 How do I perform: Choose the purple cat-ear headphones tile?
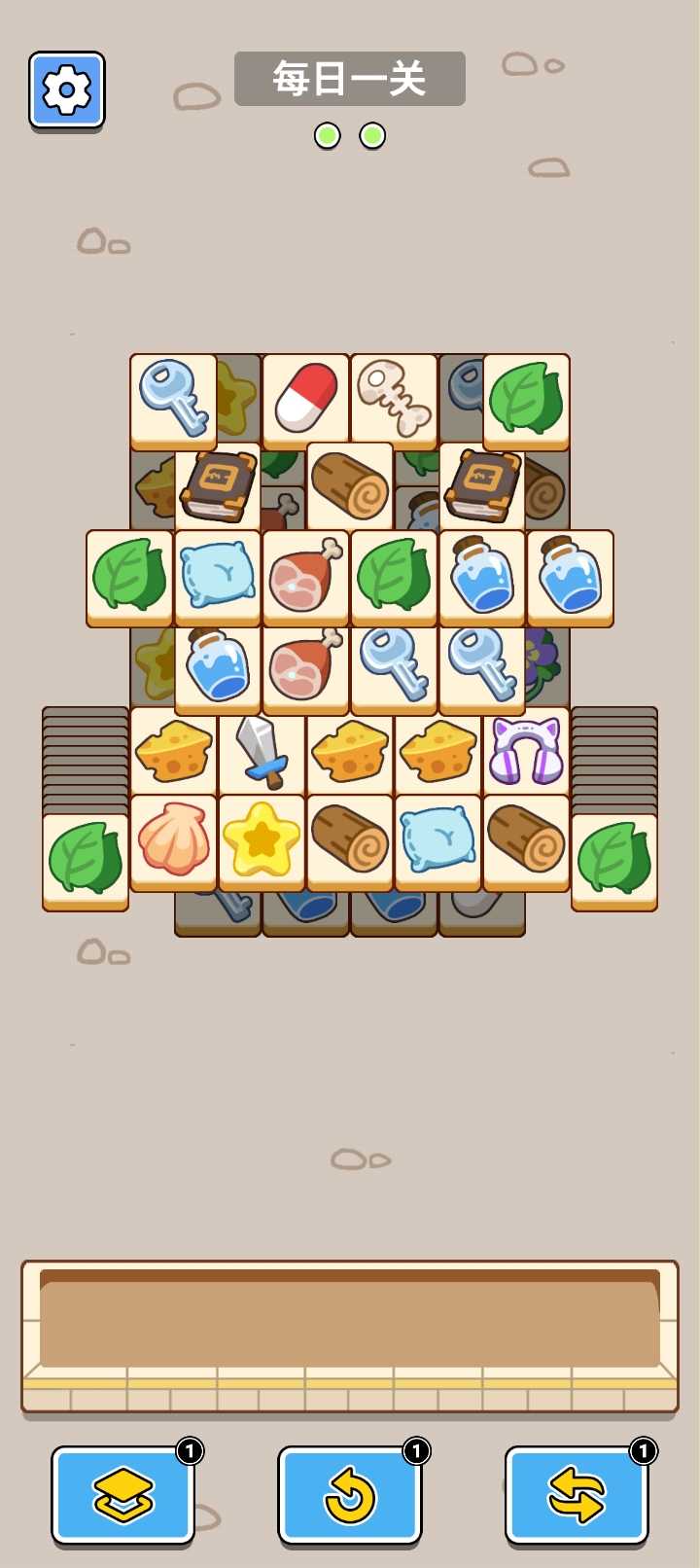[x=526, y=752]
